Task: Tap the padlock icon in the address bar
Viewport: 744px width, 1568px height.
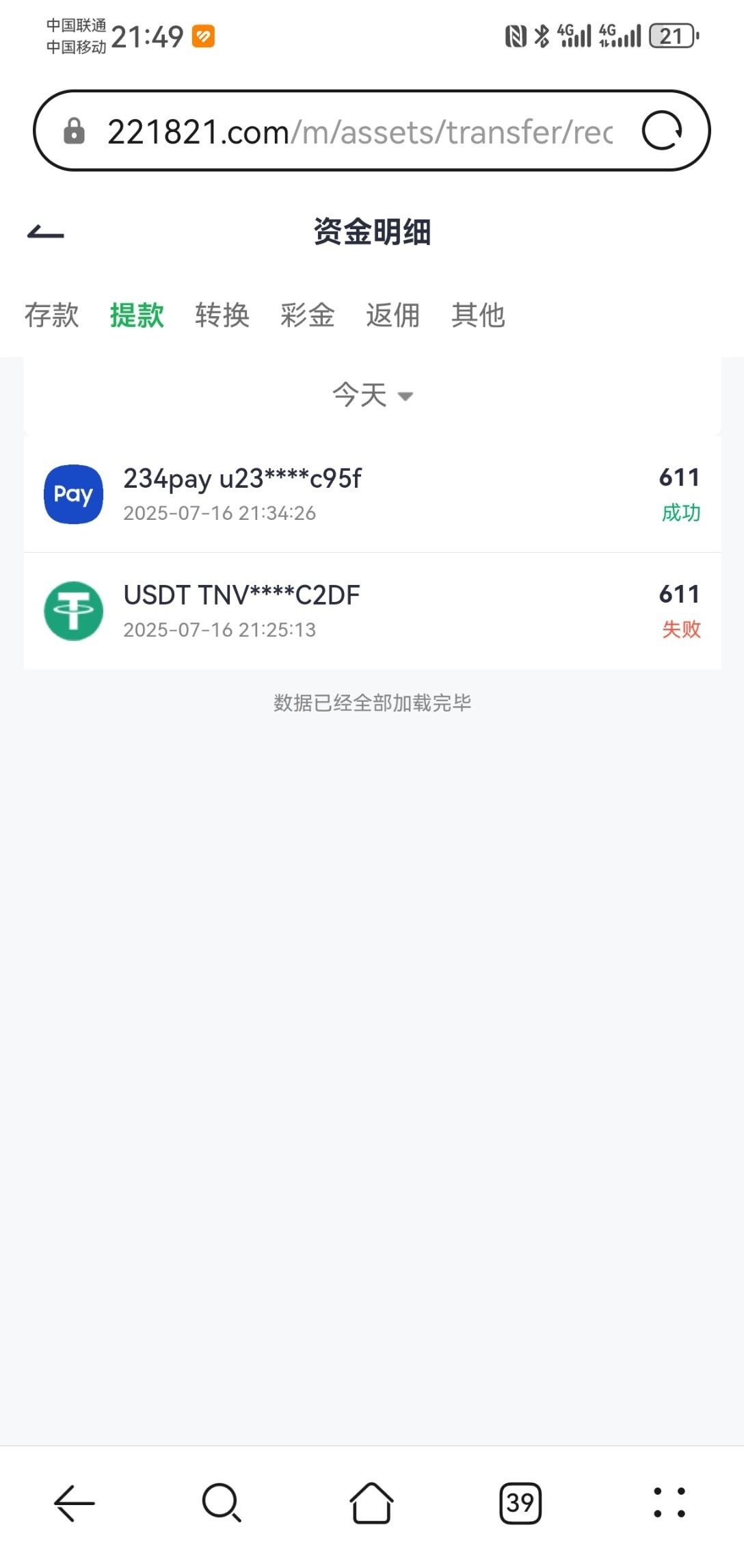Action: coord(74,131)
